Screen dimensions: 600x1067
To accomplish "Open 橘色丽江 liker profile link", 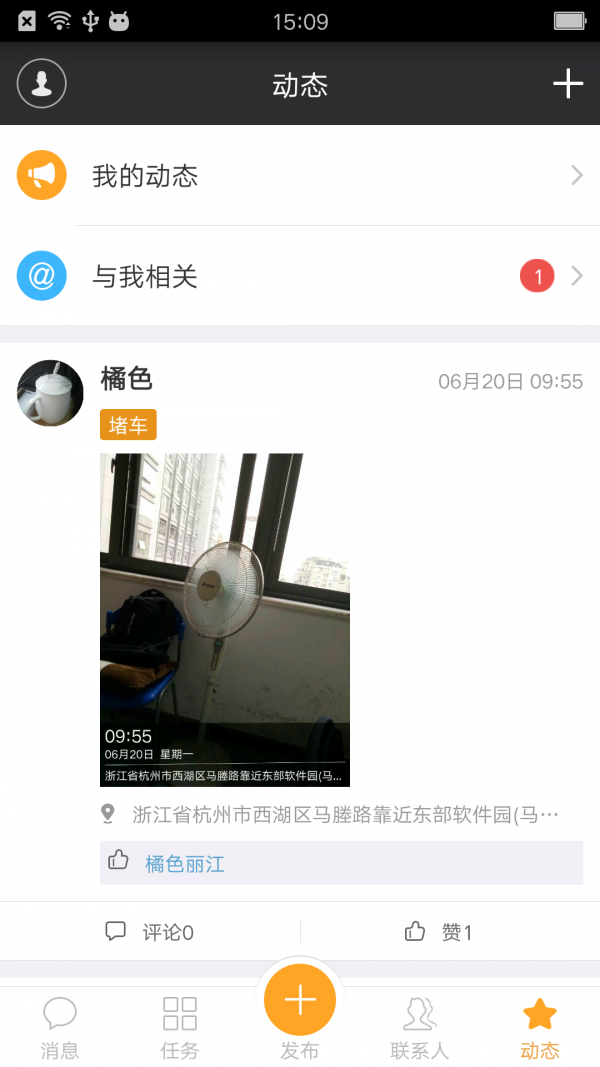I will [x=185, y=864].
